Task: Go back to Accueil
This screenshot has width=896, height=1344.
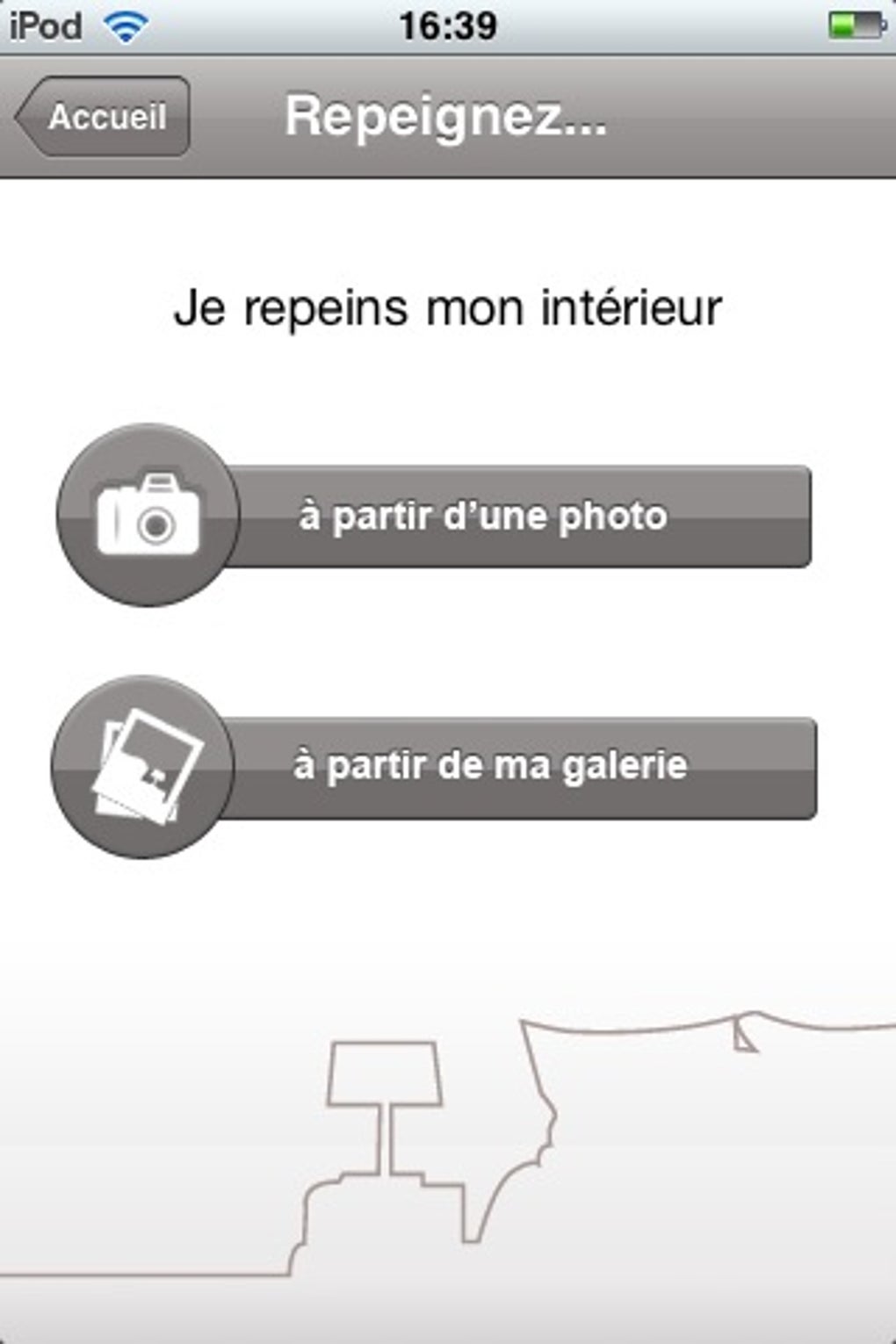Action: click(103, 117)
